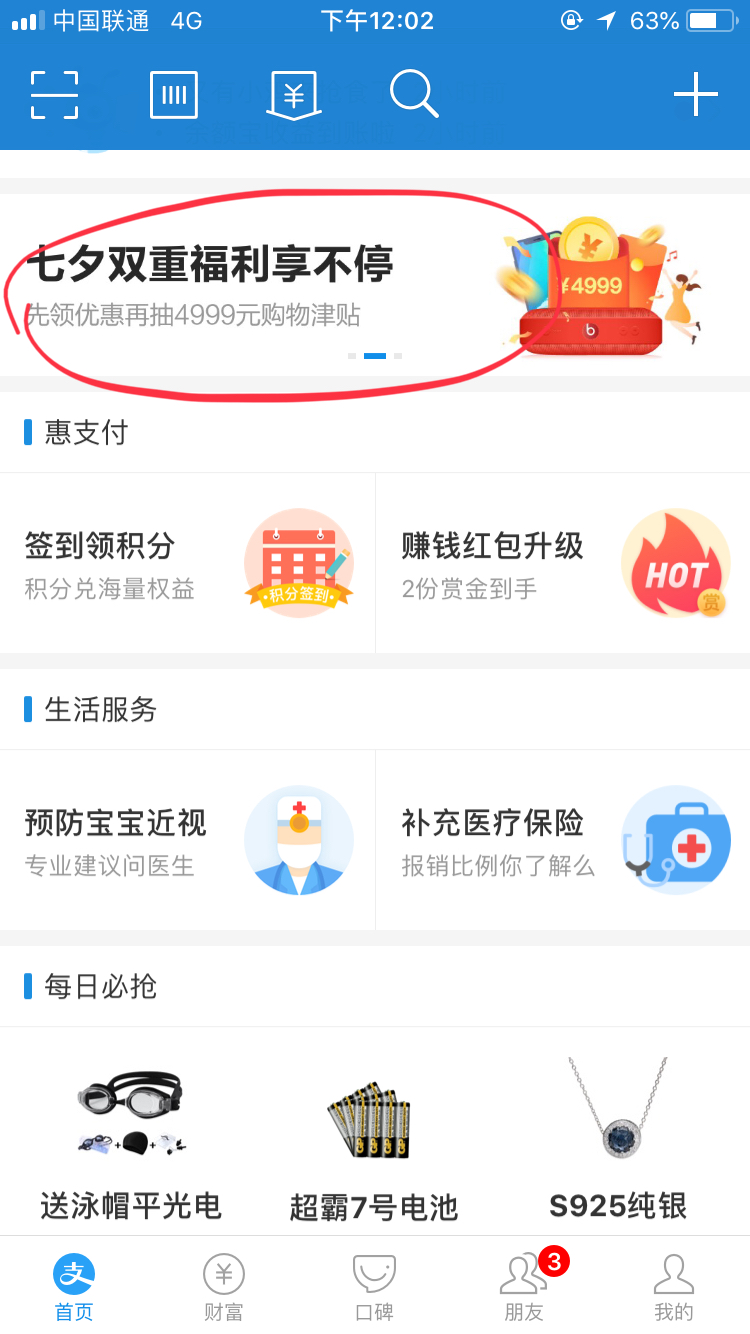Switch to the 口碑 tab
750x1334 pixels.
[x=374, y=1287]
